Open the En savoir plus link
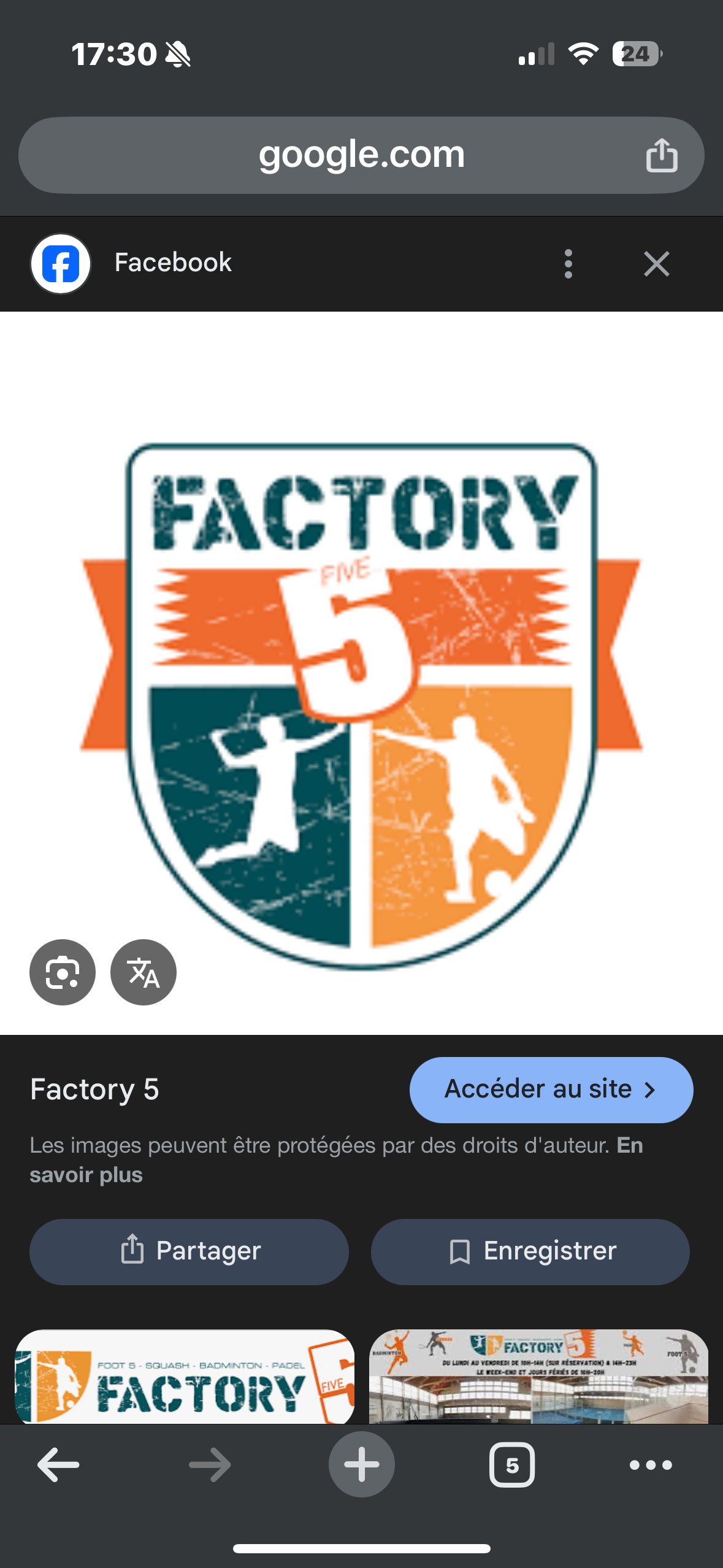 pyautogui.click(x=86, y=1175)
